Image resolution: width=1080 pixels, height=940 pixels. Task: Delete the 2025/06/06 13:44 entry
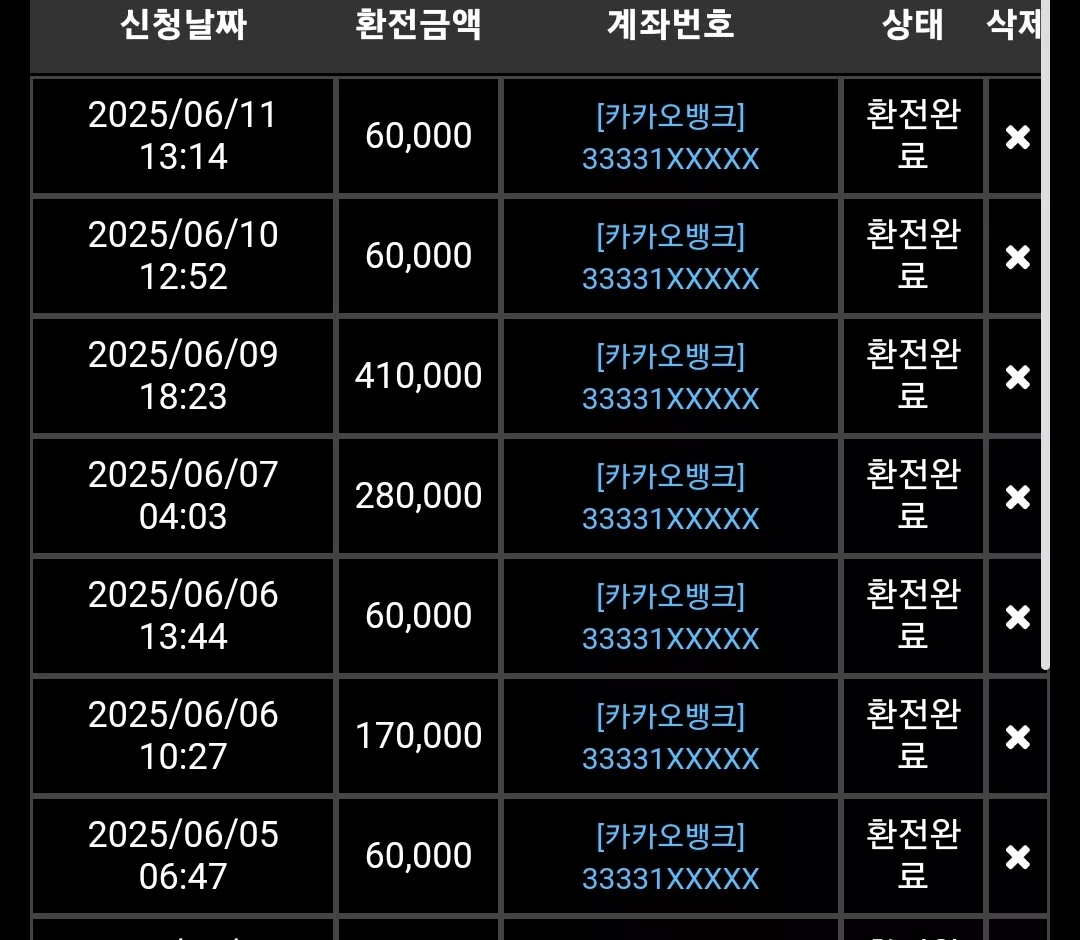tap(1017, 617)
